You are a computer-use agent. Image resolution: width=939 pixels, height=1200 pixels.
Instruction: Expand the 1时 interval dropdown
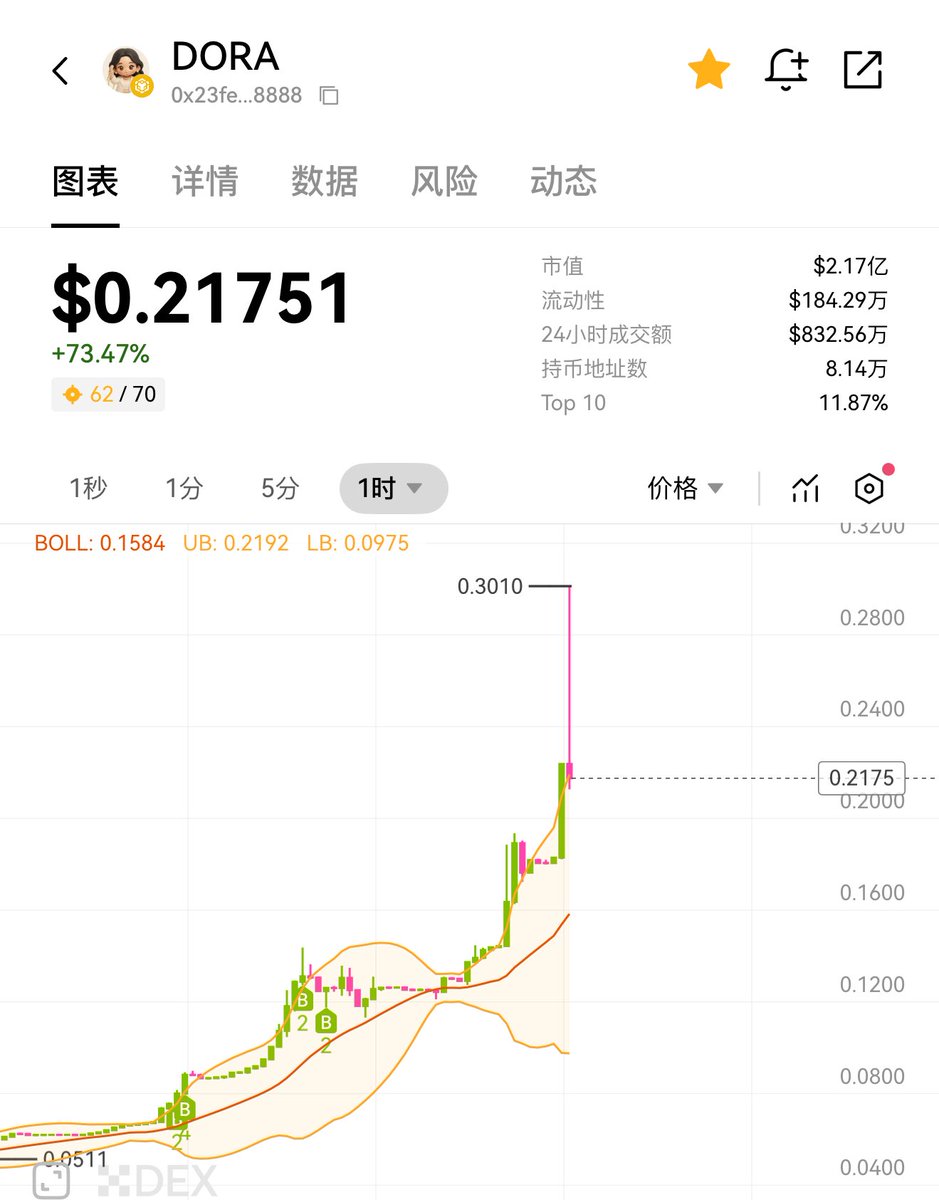tap(393, 488)
